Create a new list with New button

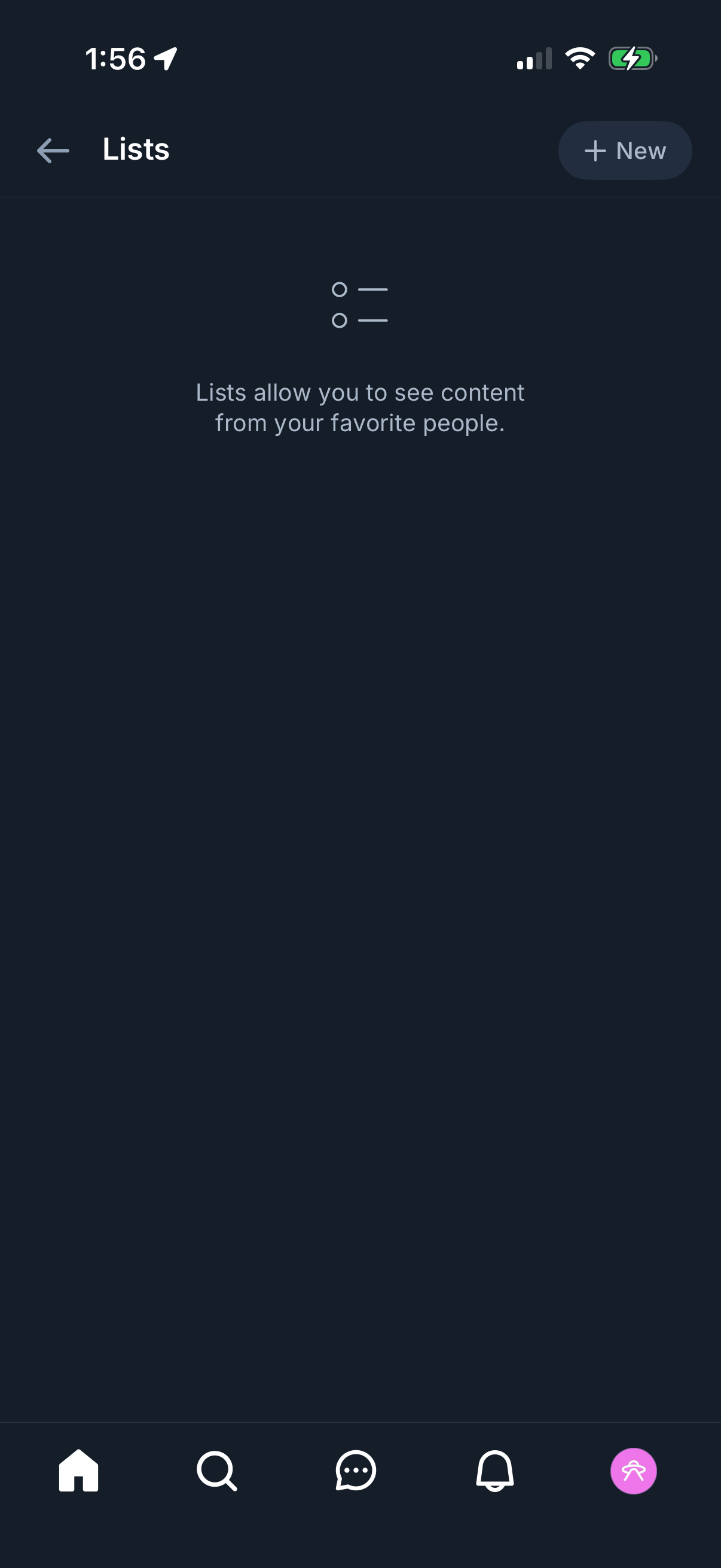tap(624, 150)
